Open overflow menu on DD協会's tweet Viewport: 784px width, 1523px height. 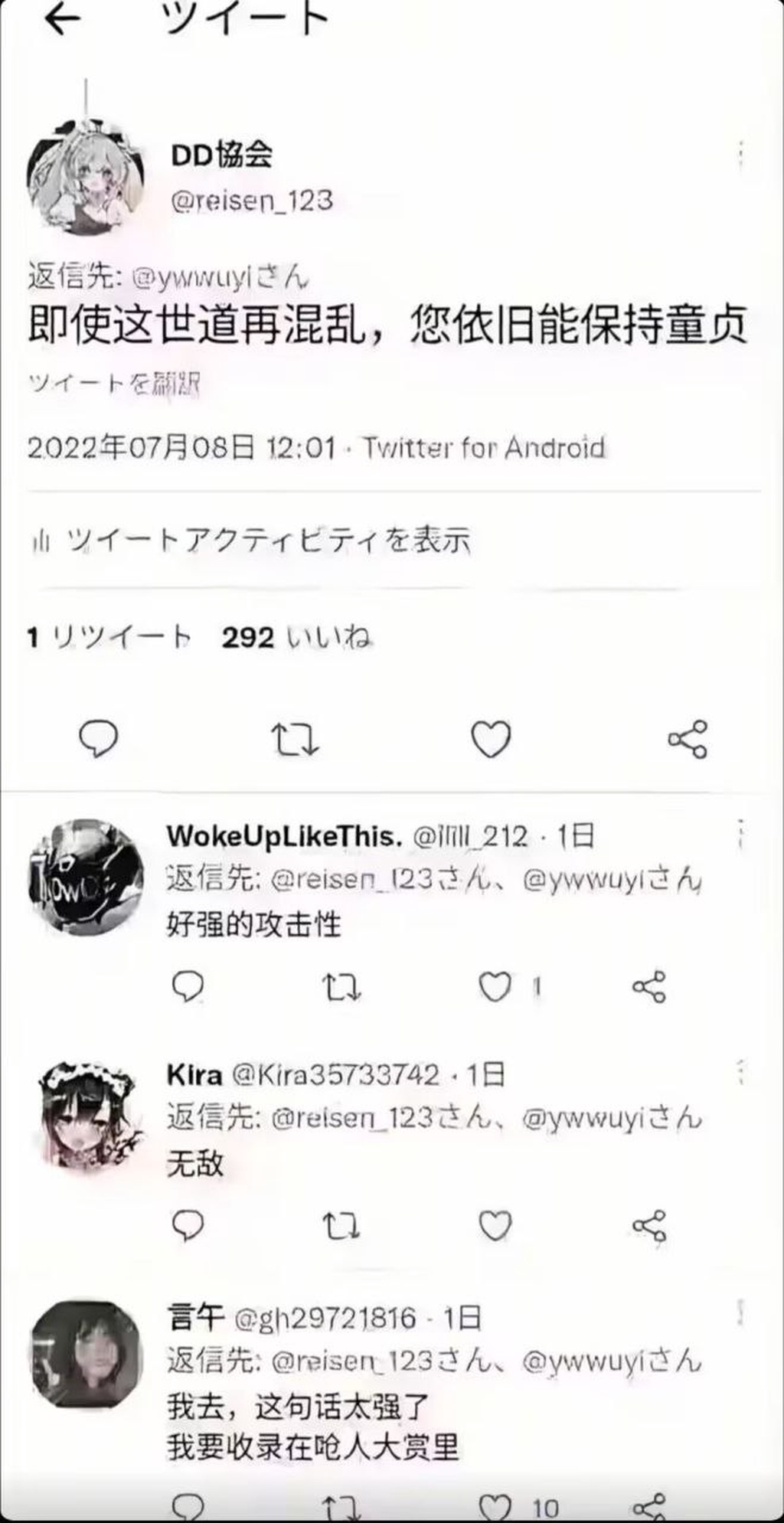click(741, 155)
